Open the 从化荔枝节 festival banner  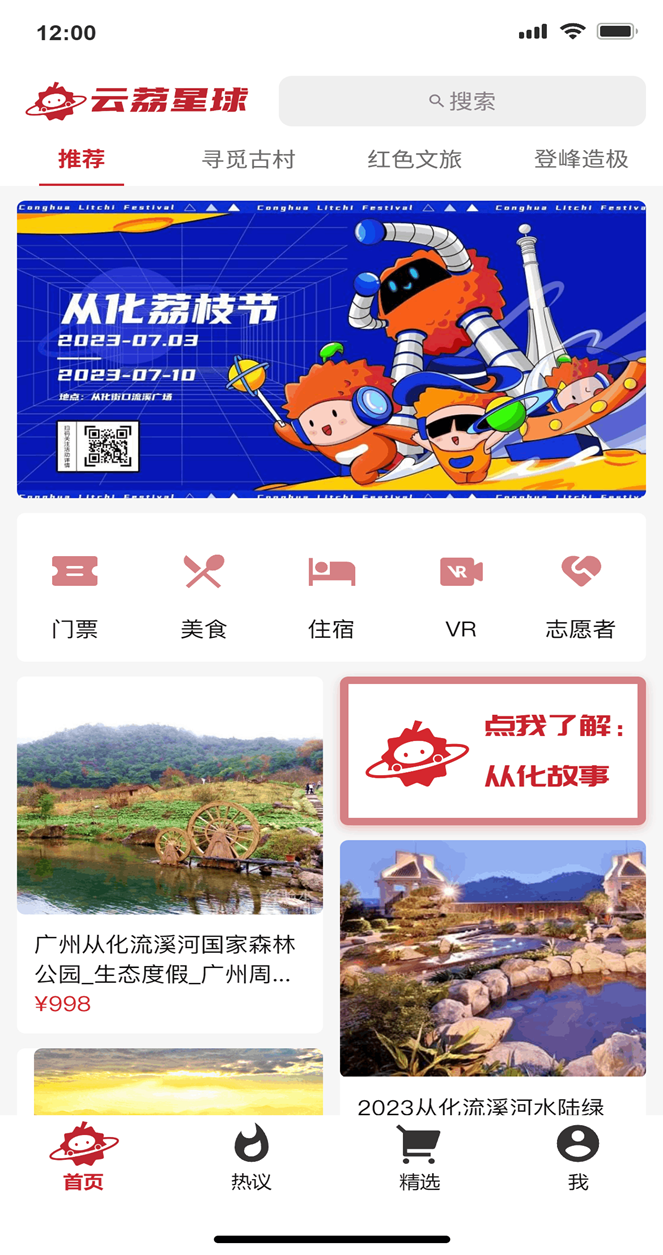point(331,348)
